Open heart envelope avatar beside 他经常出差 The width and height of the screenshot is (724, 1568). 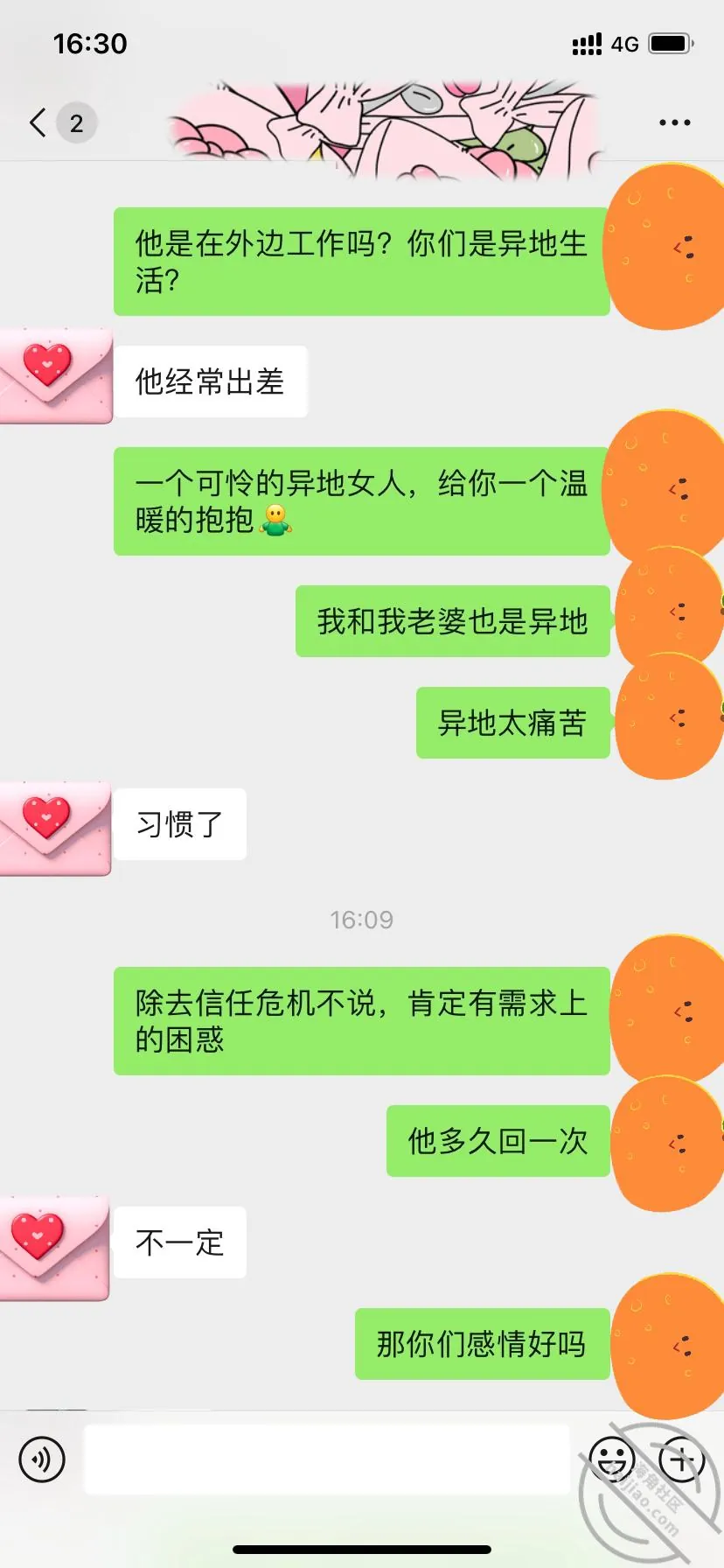pyautogui.click(x=56, y=376)
